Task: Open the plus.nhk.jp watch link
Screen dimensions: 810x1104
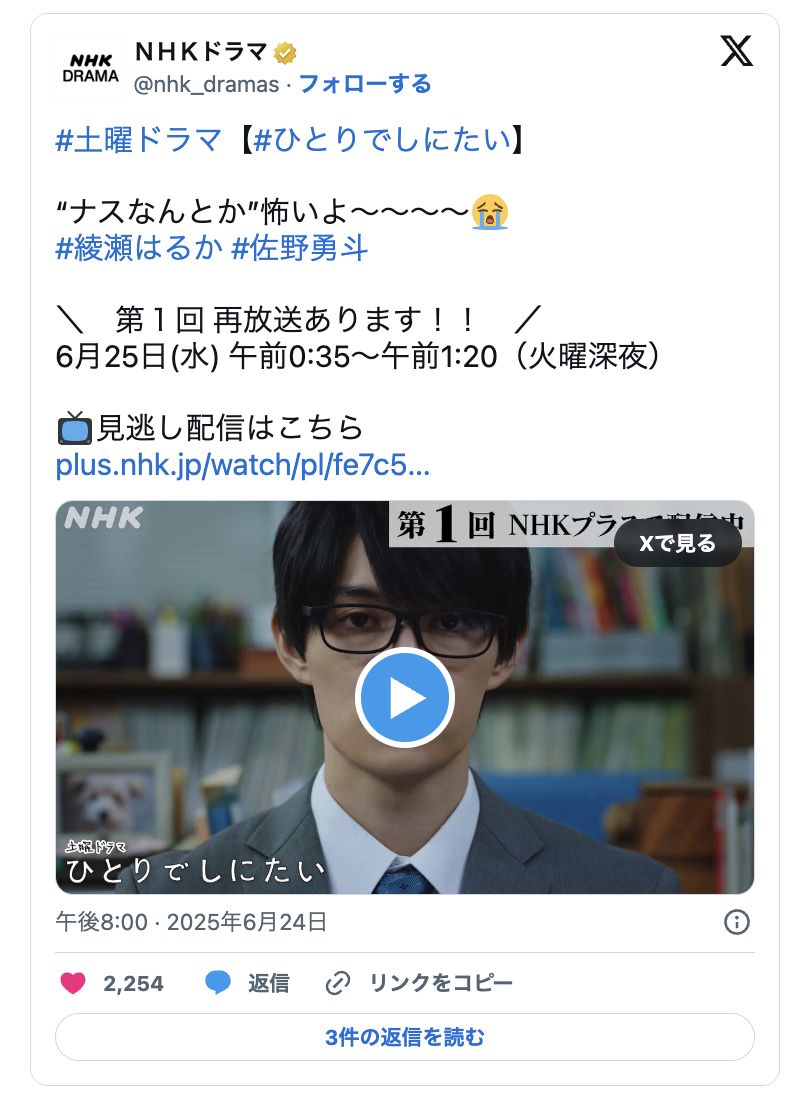Action: (x=242, y=465)
